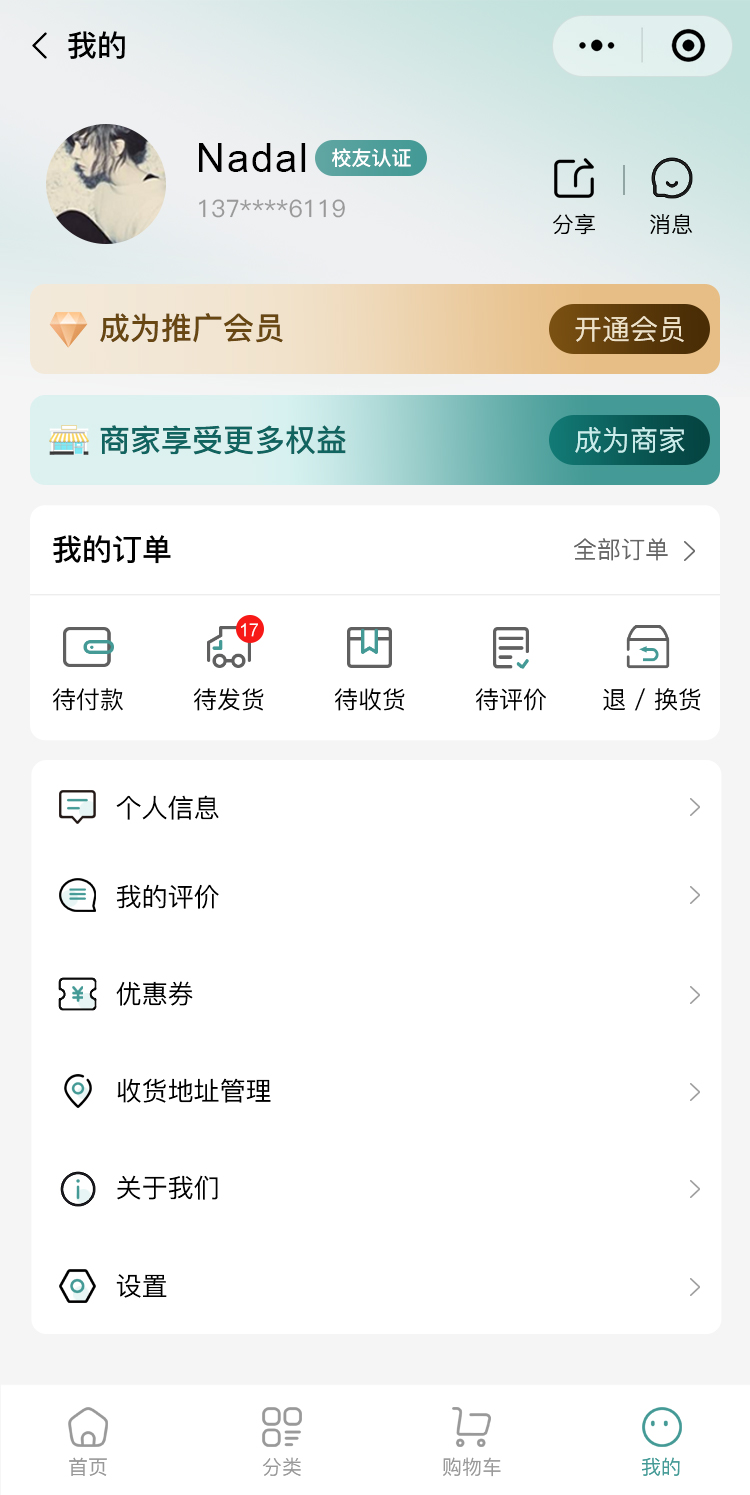Open the 我的评价 row
750x1495 pixels.
coord(375,896)
